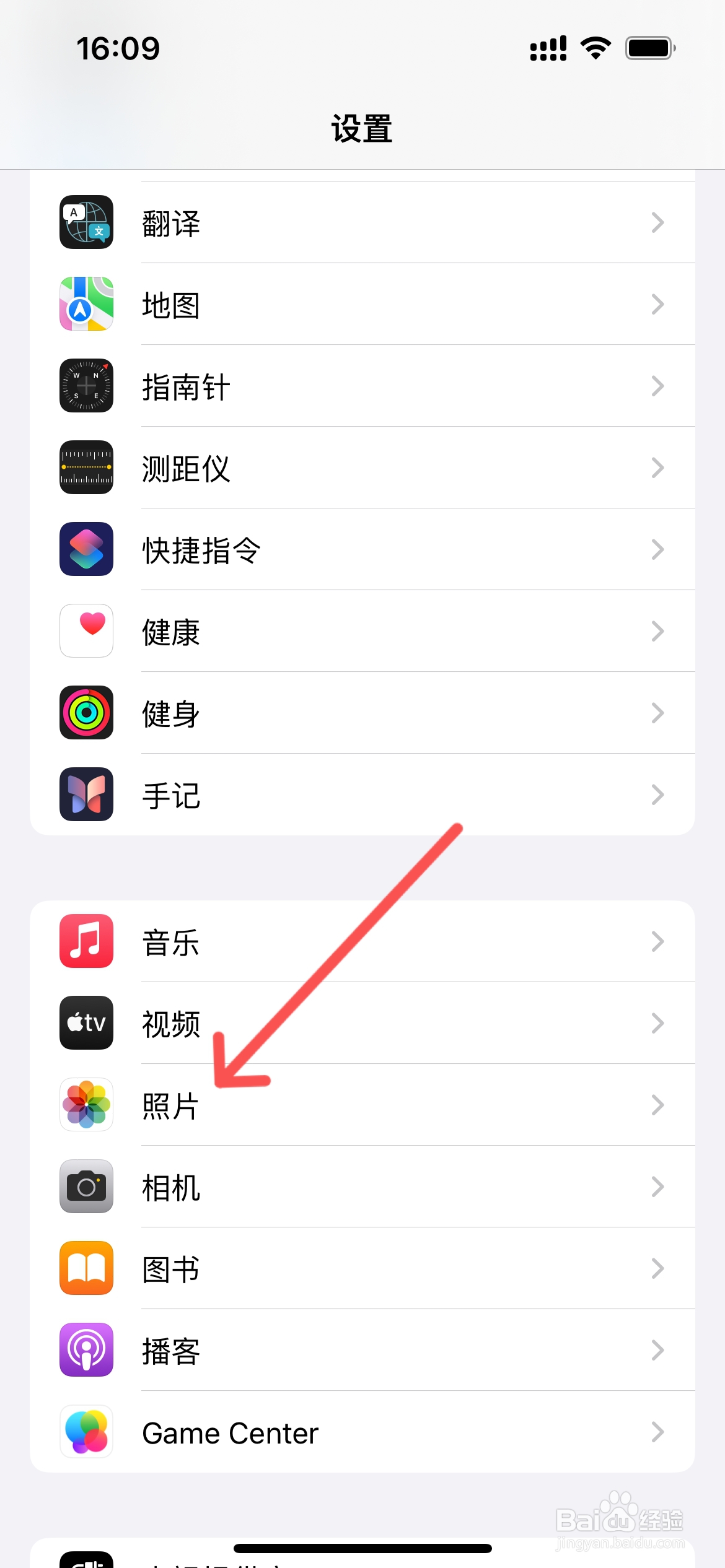Screen dimensions: 725x1568
Task: Tap the 照片 Photos flower icon
Action: [86, 1105]
